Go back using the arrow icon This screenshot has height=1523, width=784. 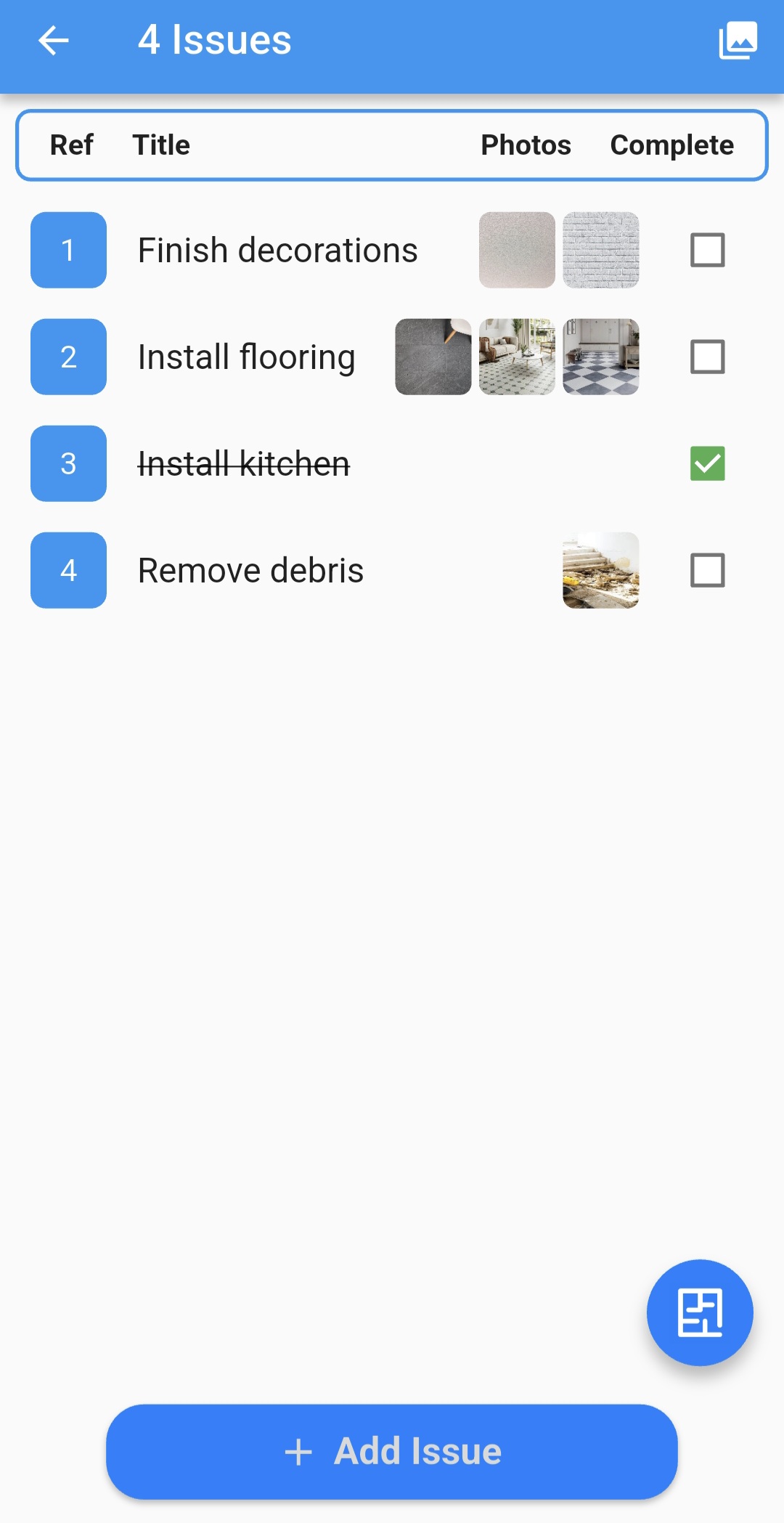[52, 40]
